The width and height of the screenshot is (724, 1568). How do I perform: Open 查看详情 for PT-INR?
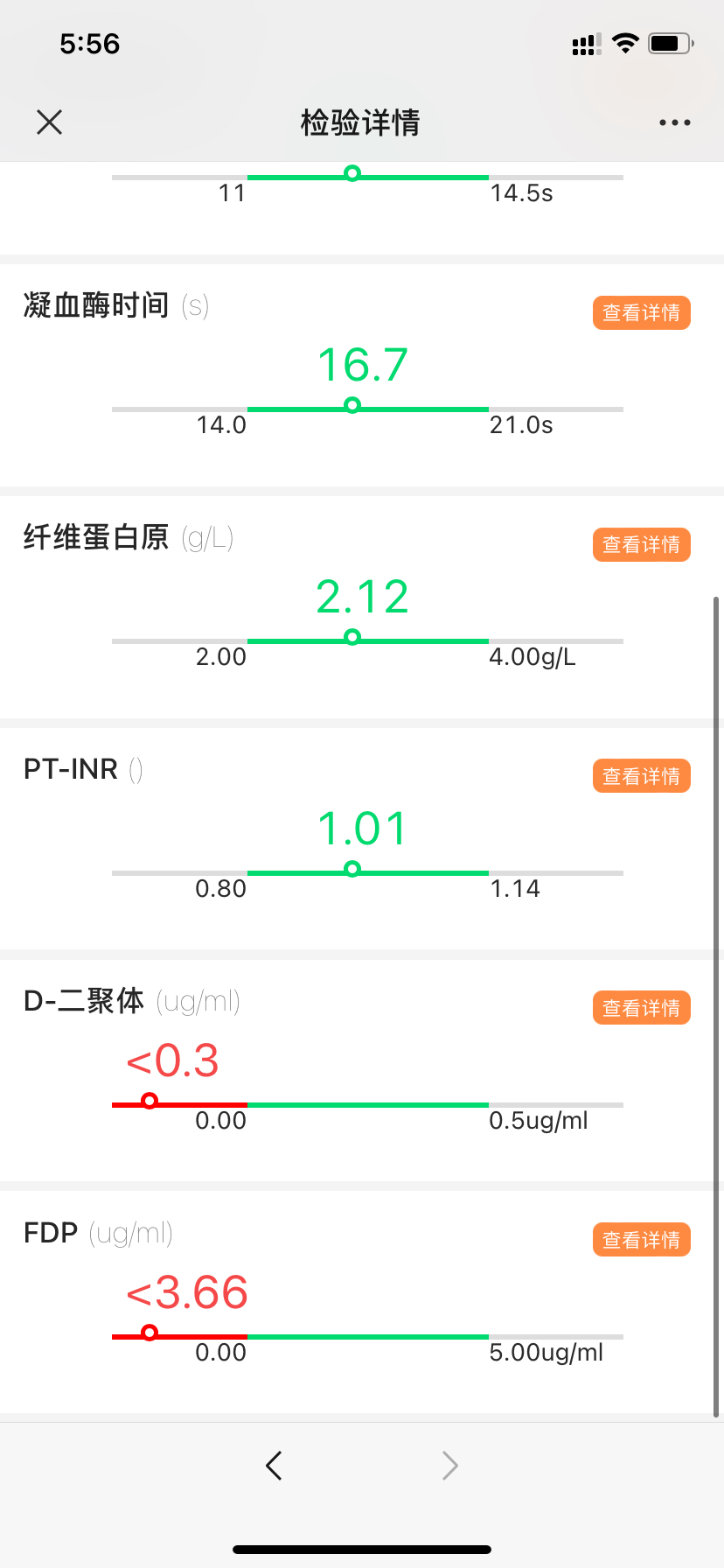click(642, 776)
